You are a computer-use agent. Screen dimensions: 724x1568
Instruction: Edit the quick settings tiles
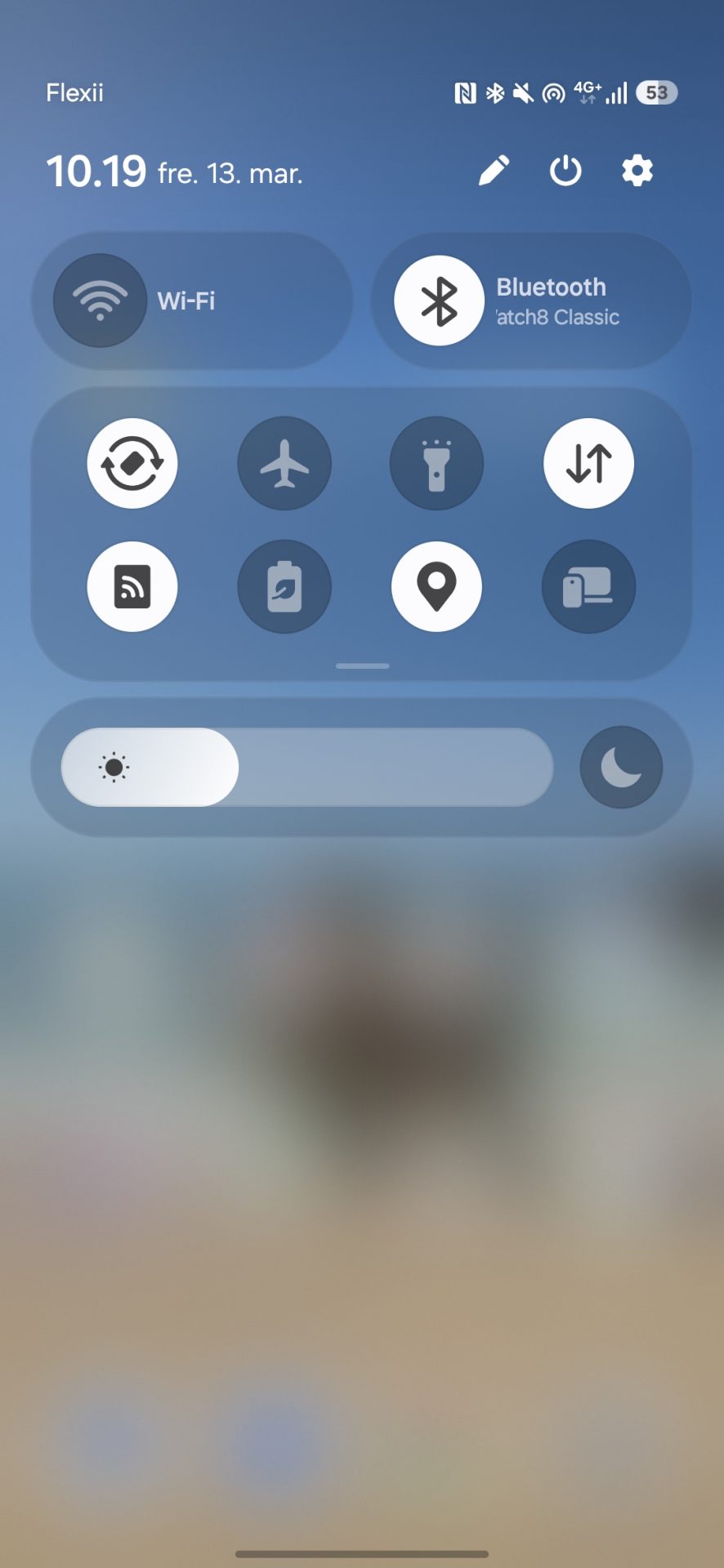pyautogui.click(x=494, y=171)
